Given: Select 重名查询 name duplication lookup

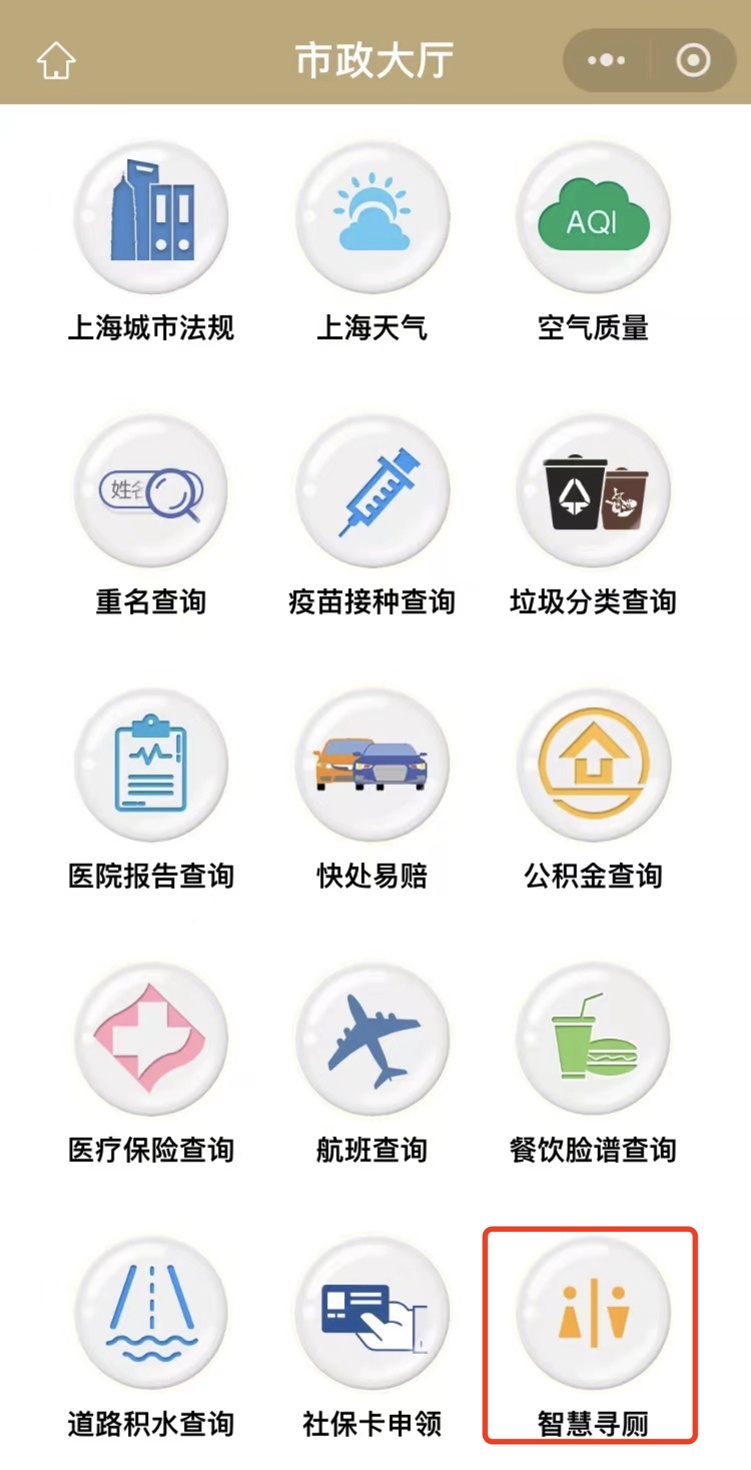Looking at the screenshot, I should tap(151, 490).
